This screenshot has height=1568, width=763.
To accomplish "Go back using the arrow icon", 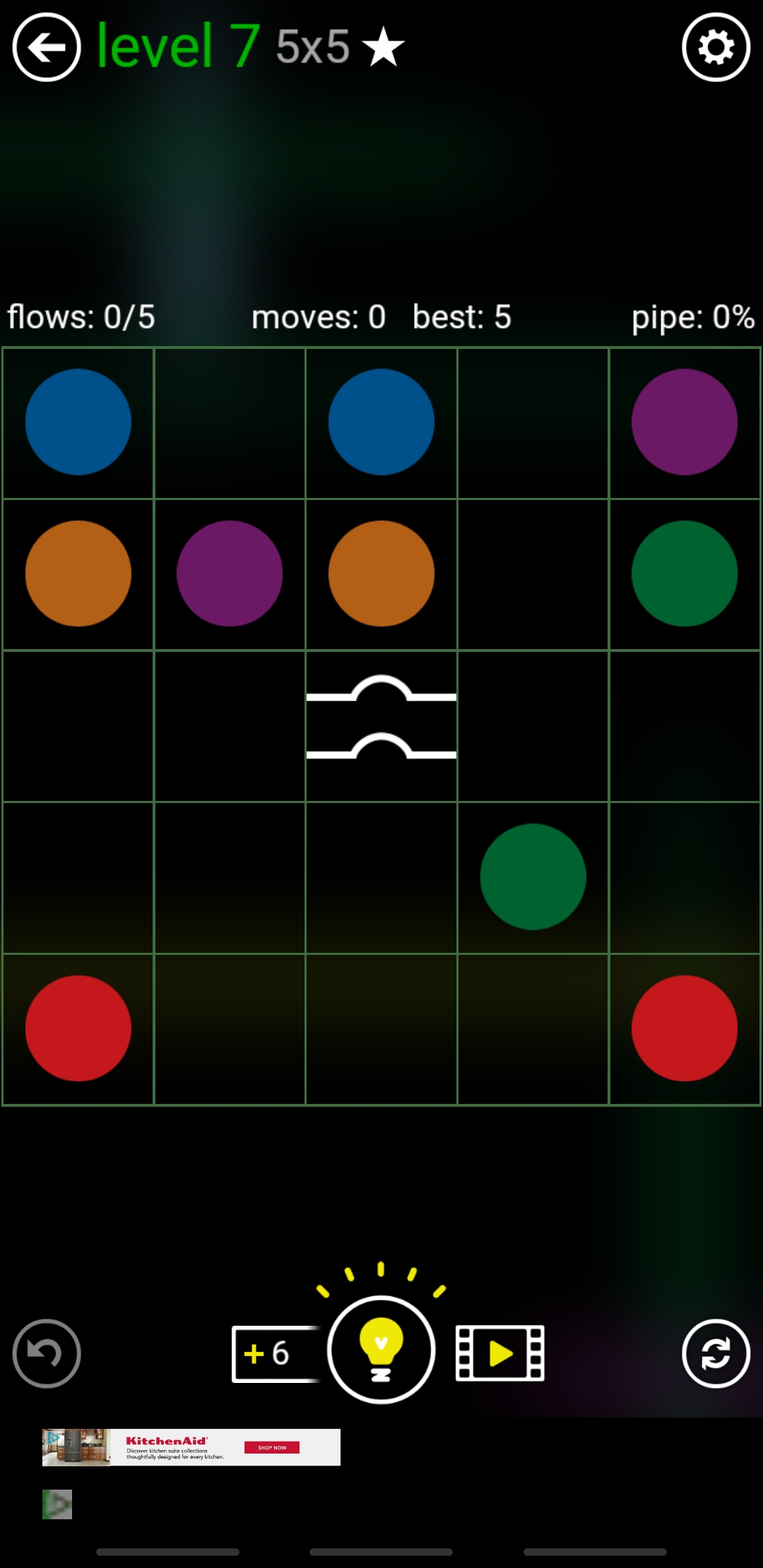I will pos(47,47).
